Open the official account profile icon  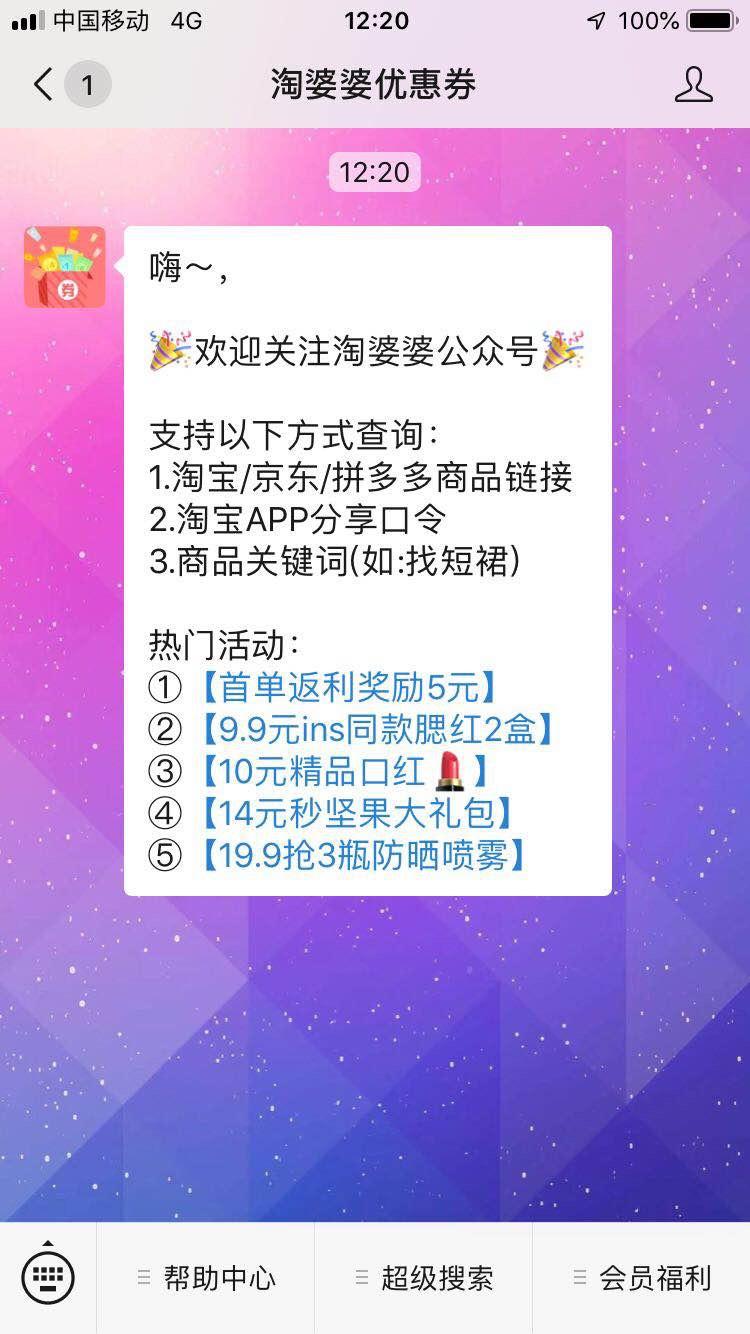(x=693, y=85)
